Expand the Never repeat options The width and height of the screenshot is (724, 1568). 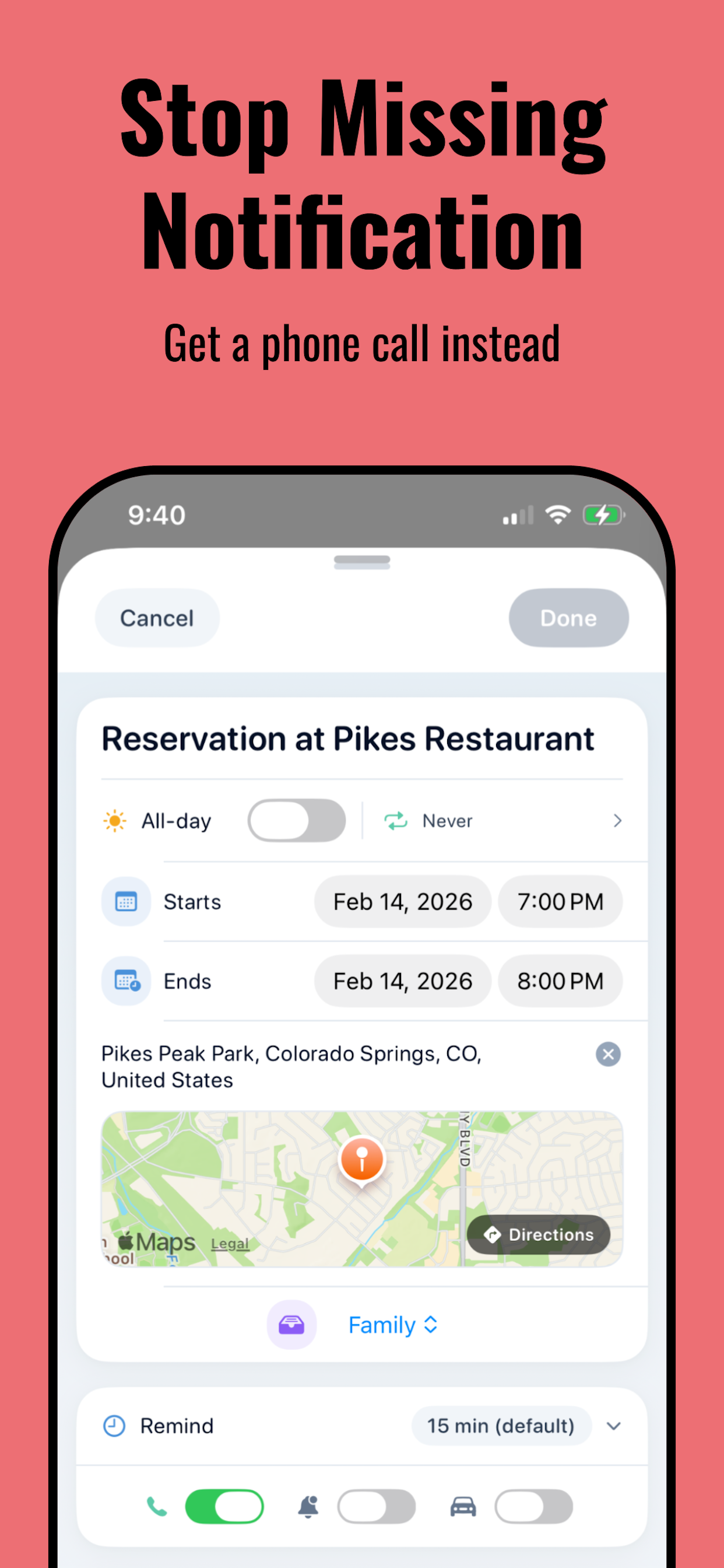617,821
